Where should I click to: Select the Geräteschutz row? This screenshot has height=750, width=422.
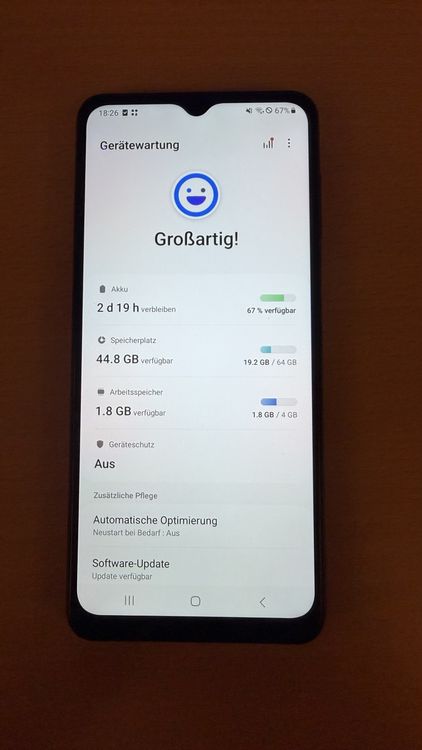(196, 455)
